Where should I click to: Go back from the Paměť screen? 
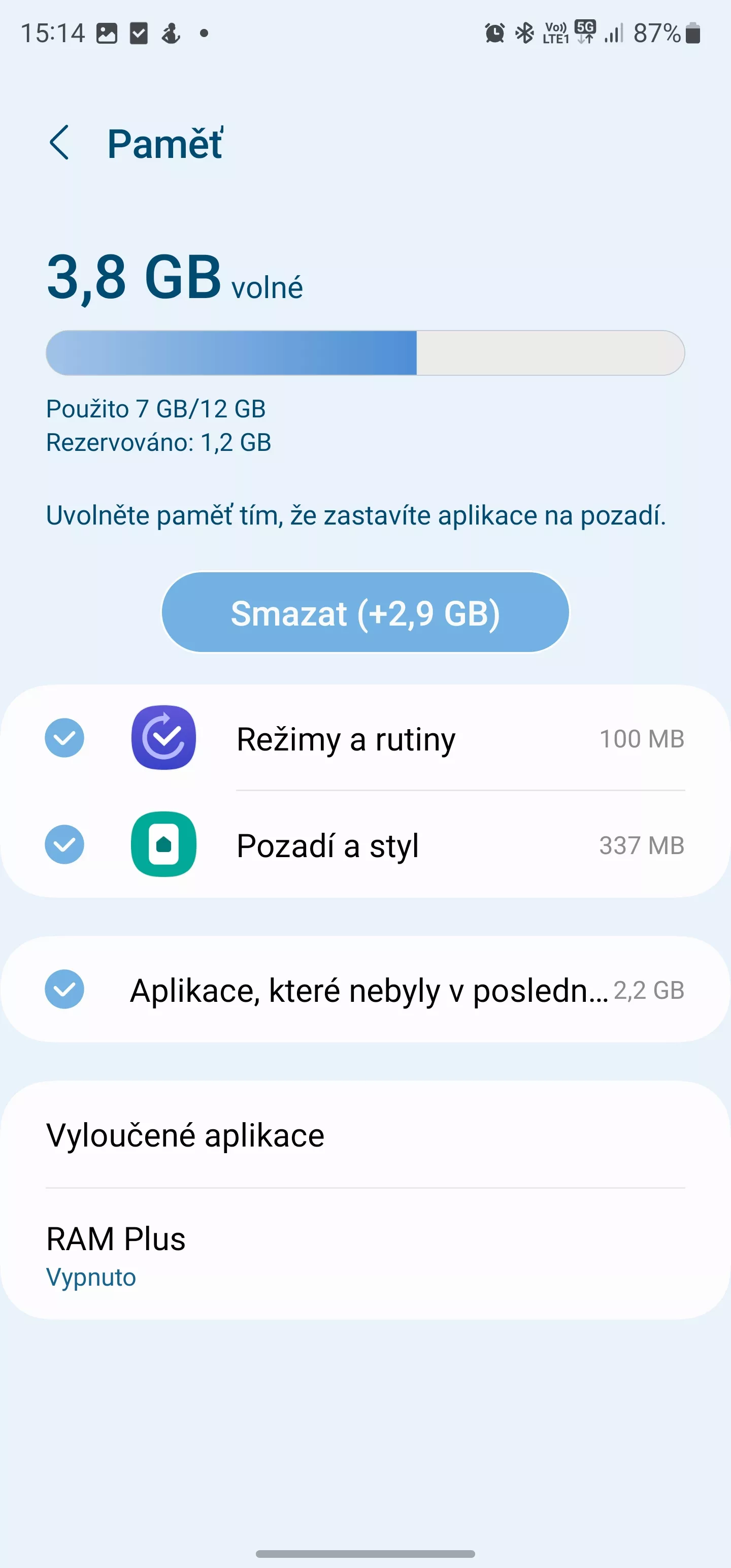(59, 143)
